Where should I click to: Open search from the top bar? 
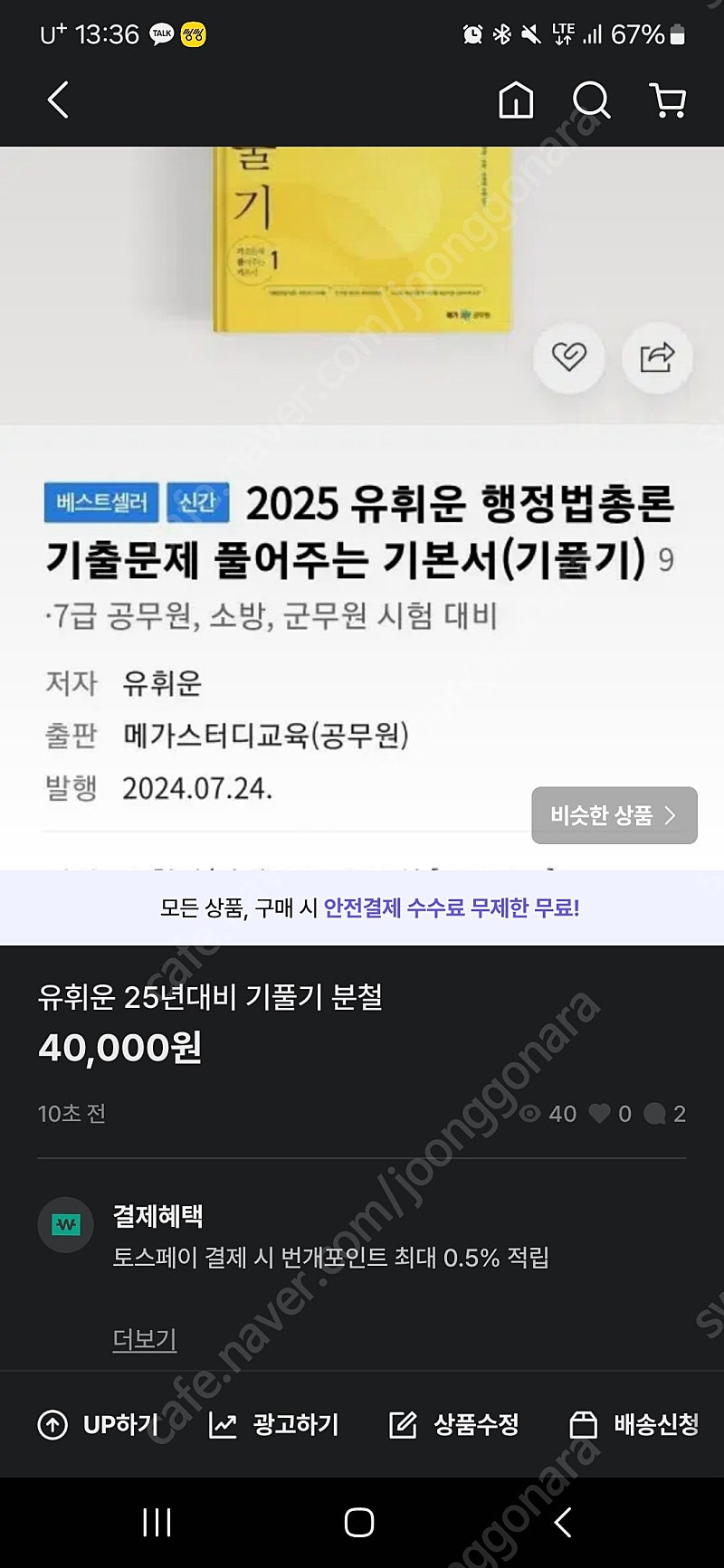(592, 100)
